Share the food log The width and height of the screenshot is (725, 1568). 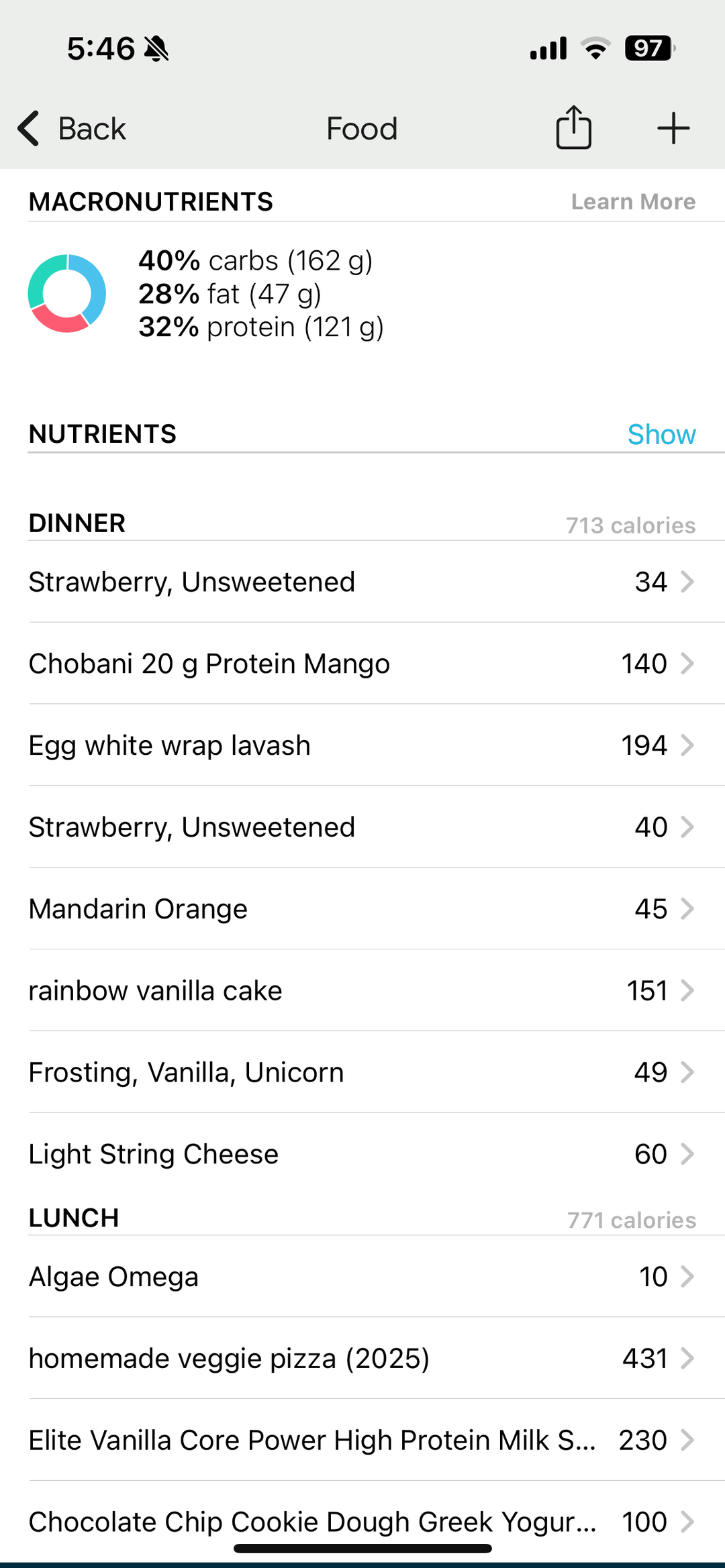tap(573, 127)
